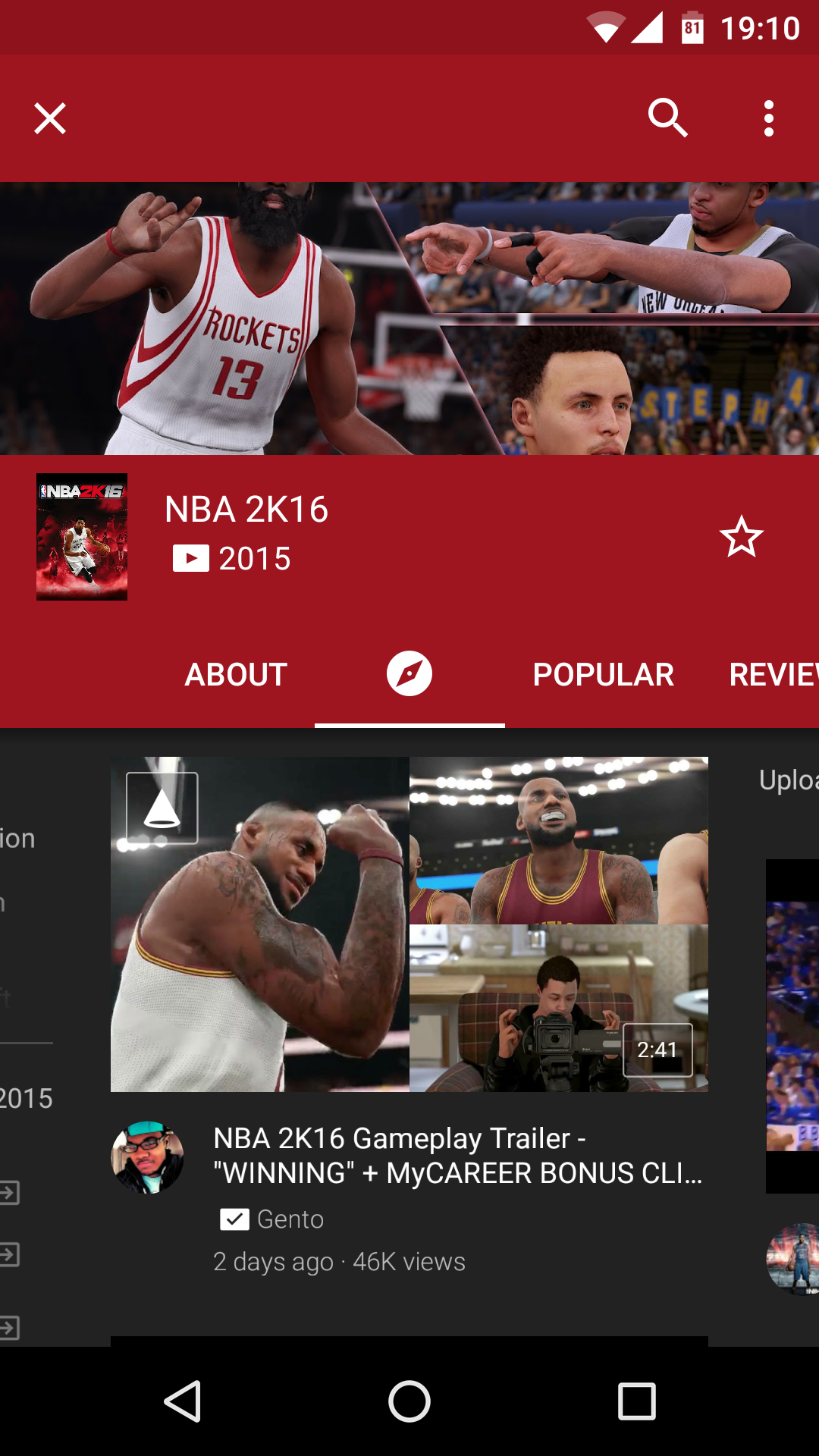This screenshot has height=1456, width=819.
Task: Open the search icon
Action: pos(667,118)
